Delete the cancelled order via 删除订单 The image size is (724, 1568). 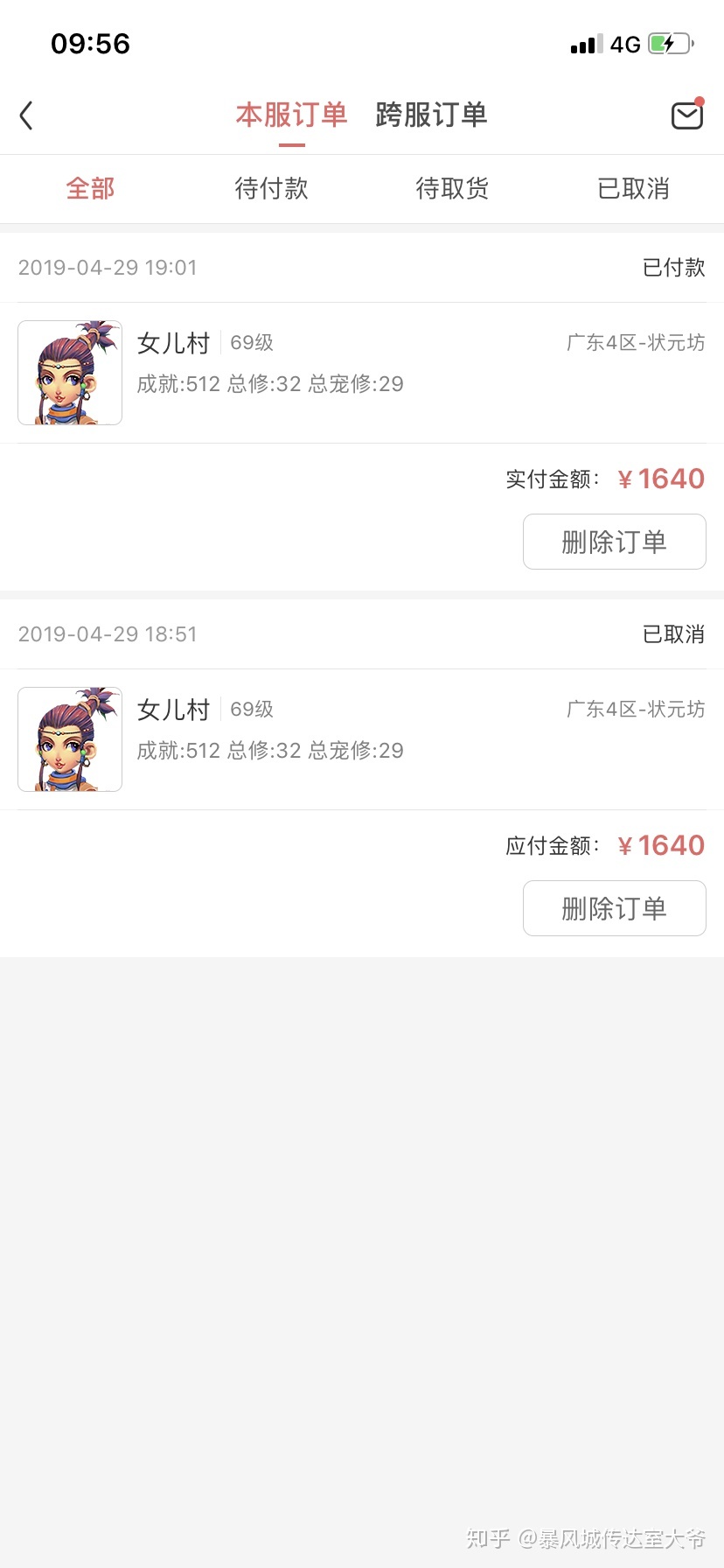(x=614, y=908)
